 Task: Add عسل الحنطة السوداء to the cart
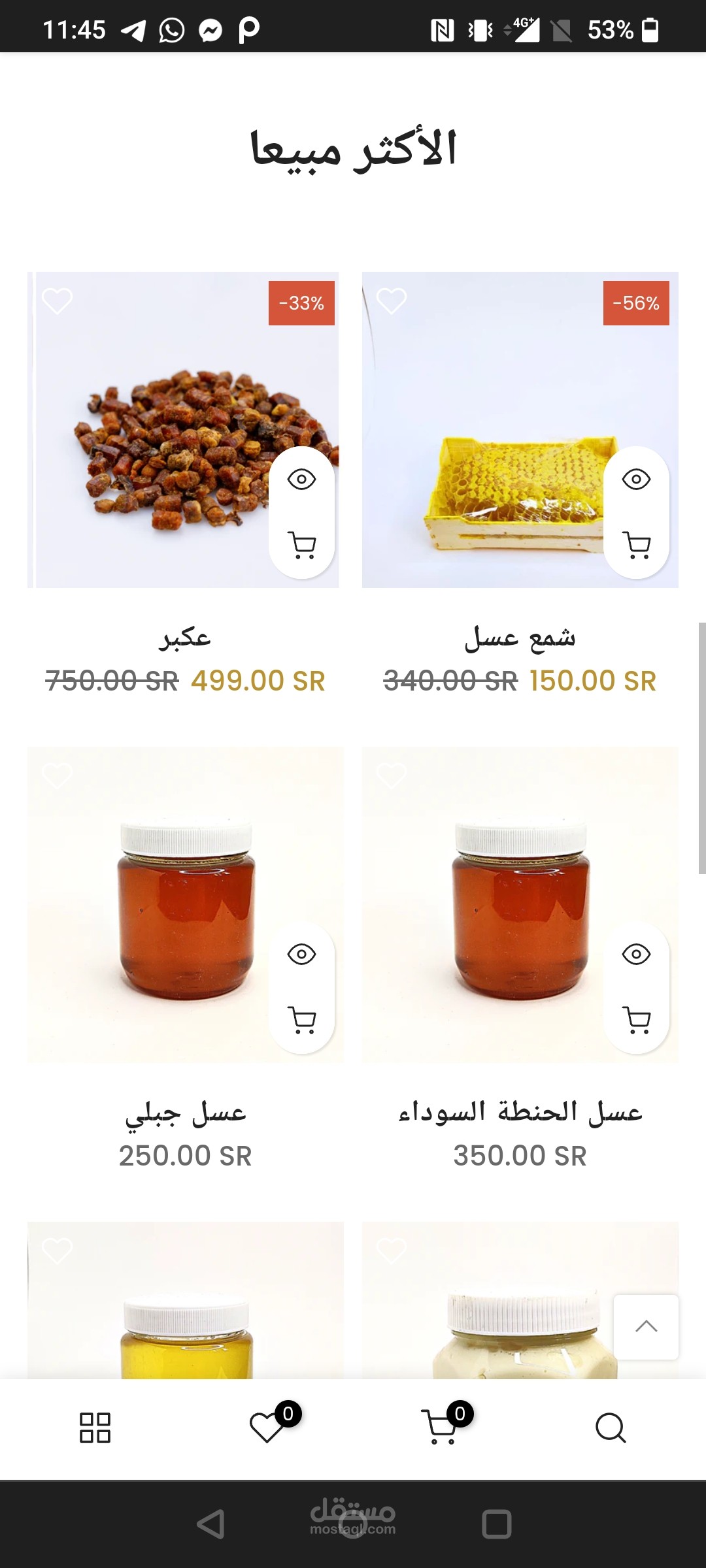[636, 1020]
